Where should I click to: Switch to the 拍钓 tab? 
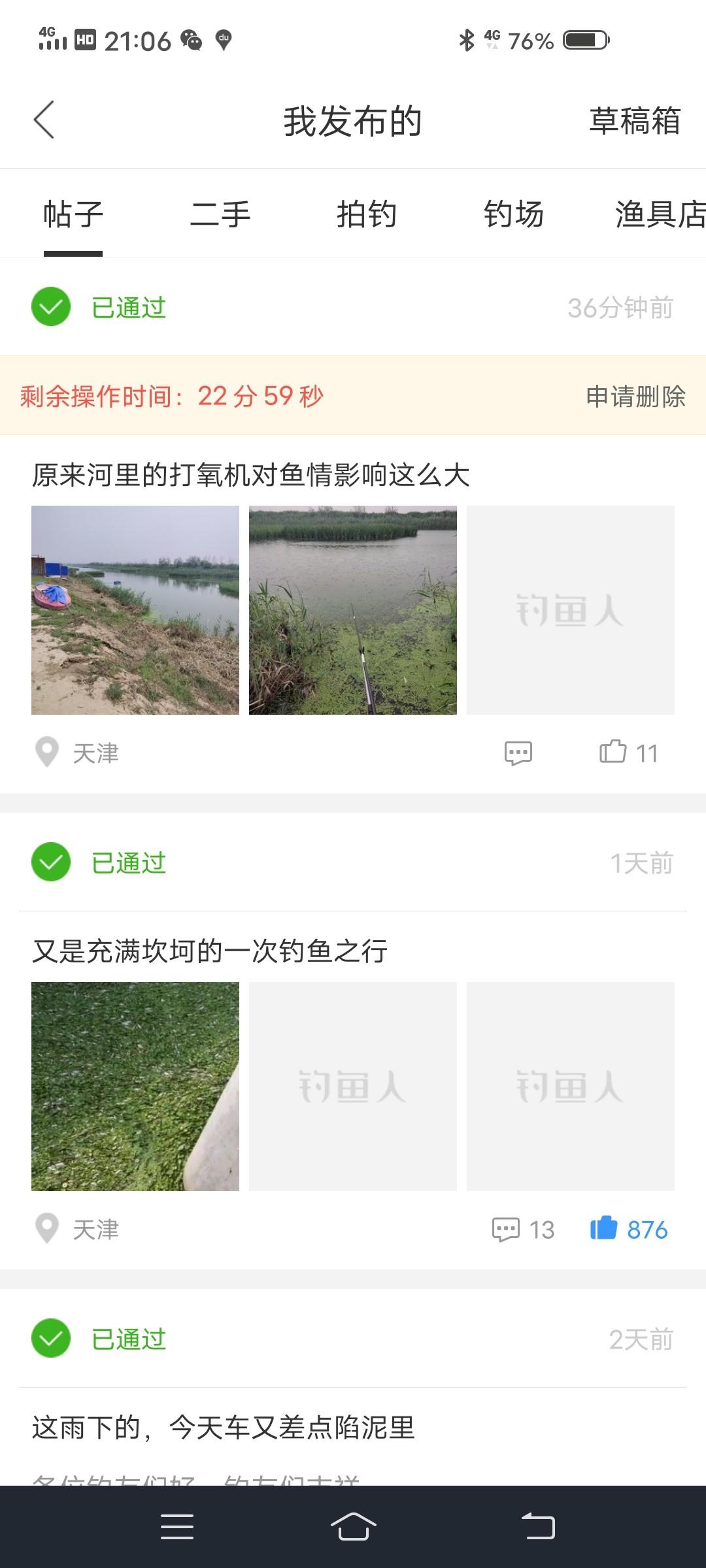[x=367, y=214]
